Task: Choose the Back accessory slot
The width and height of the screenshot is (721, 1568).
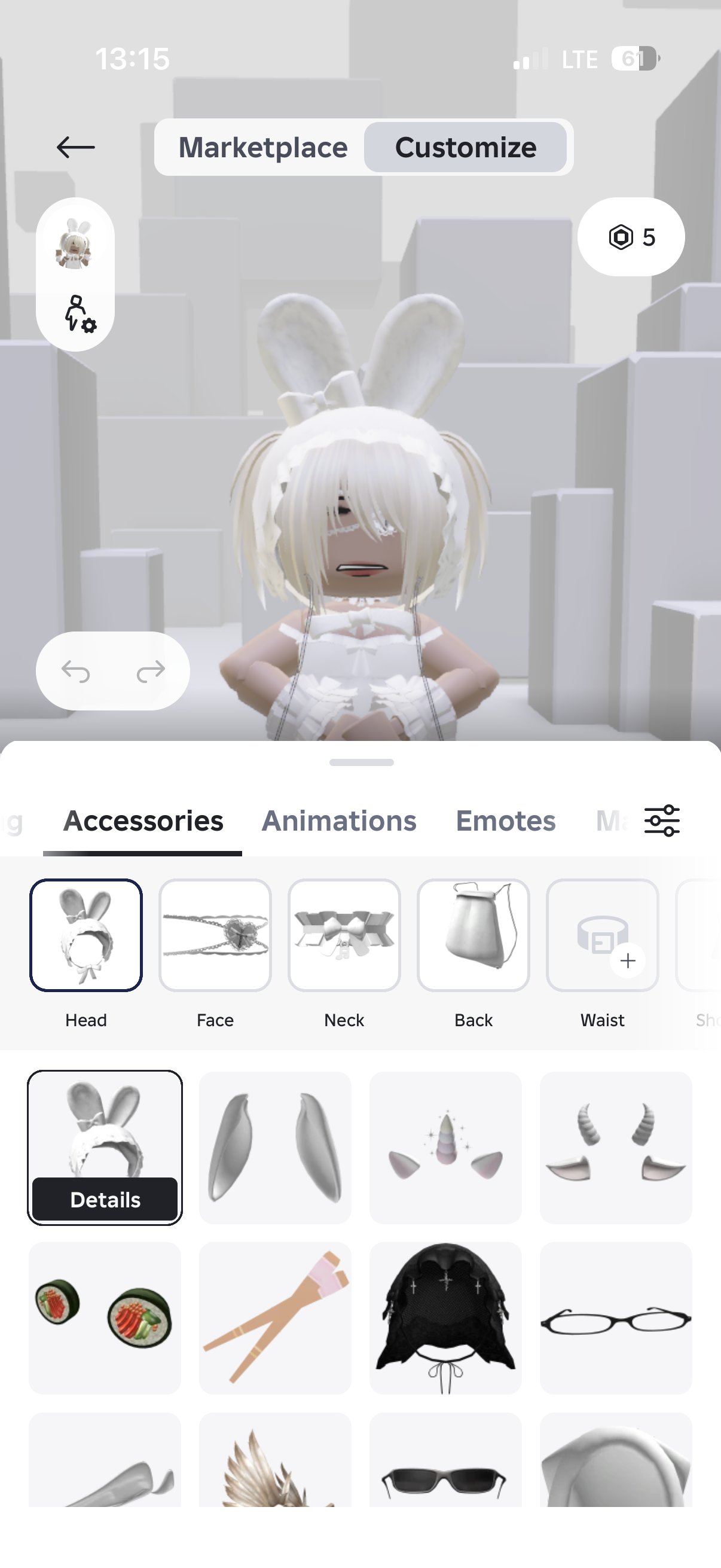Action: [x=473, y=935]
